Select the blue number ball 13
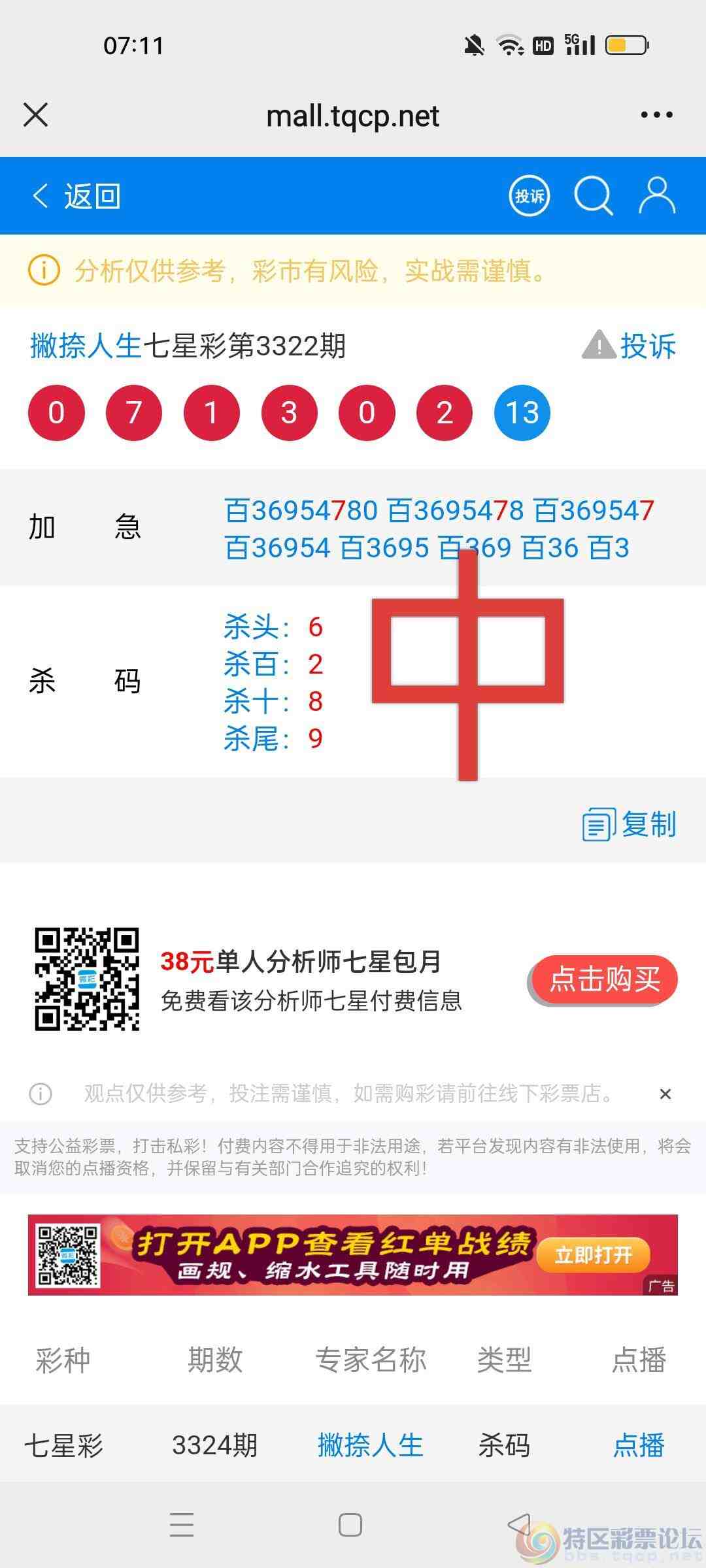This screenshot has height=1568, width=706. (x=521, y=412)
